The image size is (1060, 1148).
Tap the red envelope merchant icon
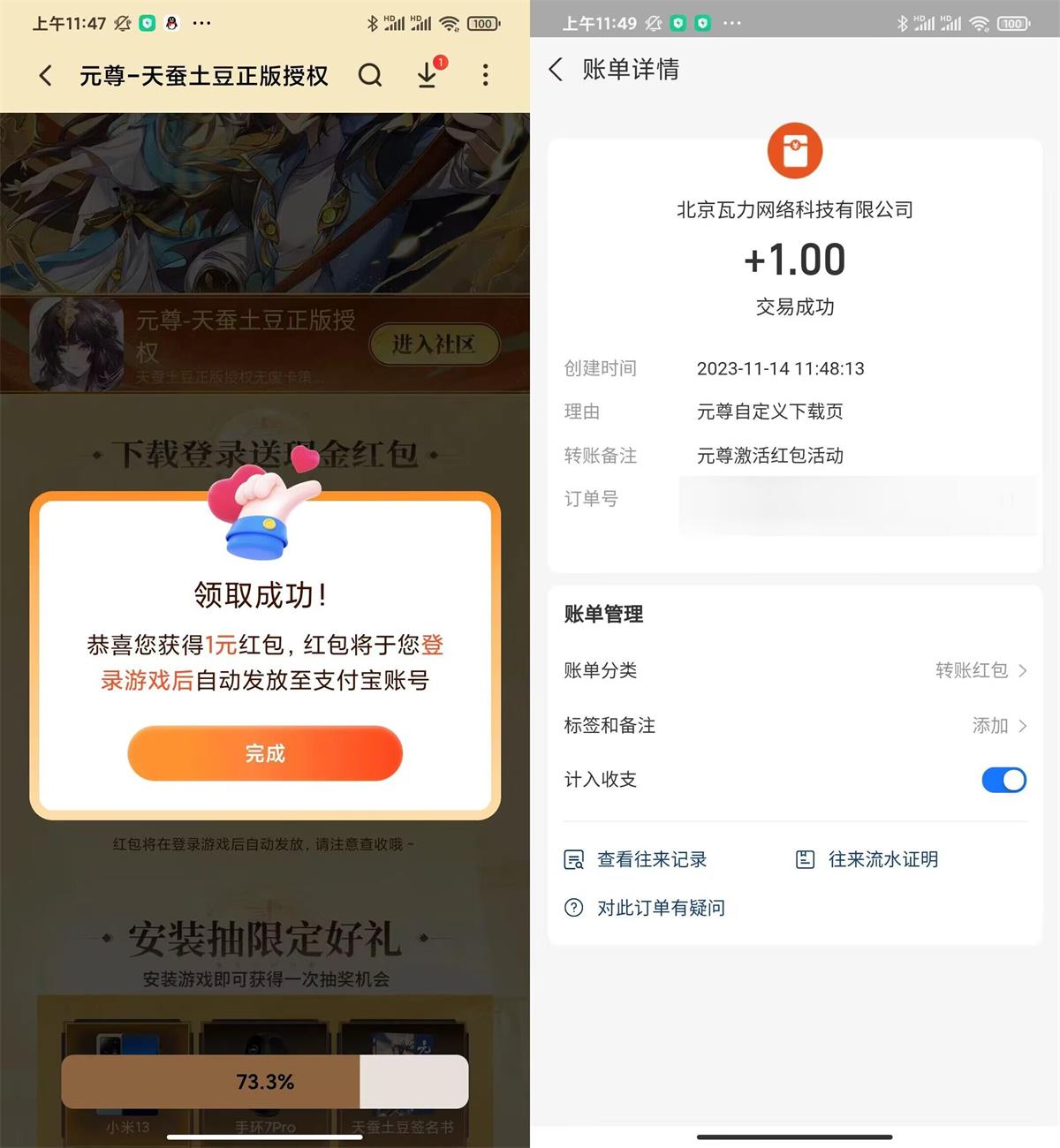[794, 150]
